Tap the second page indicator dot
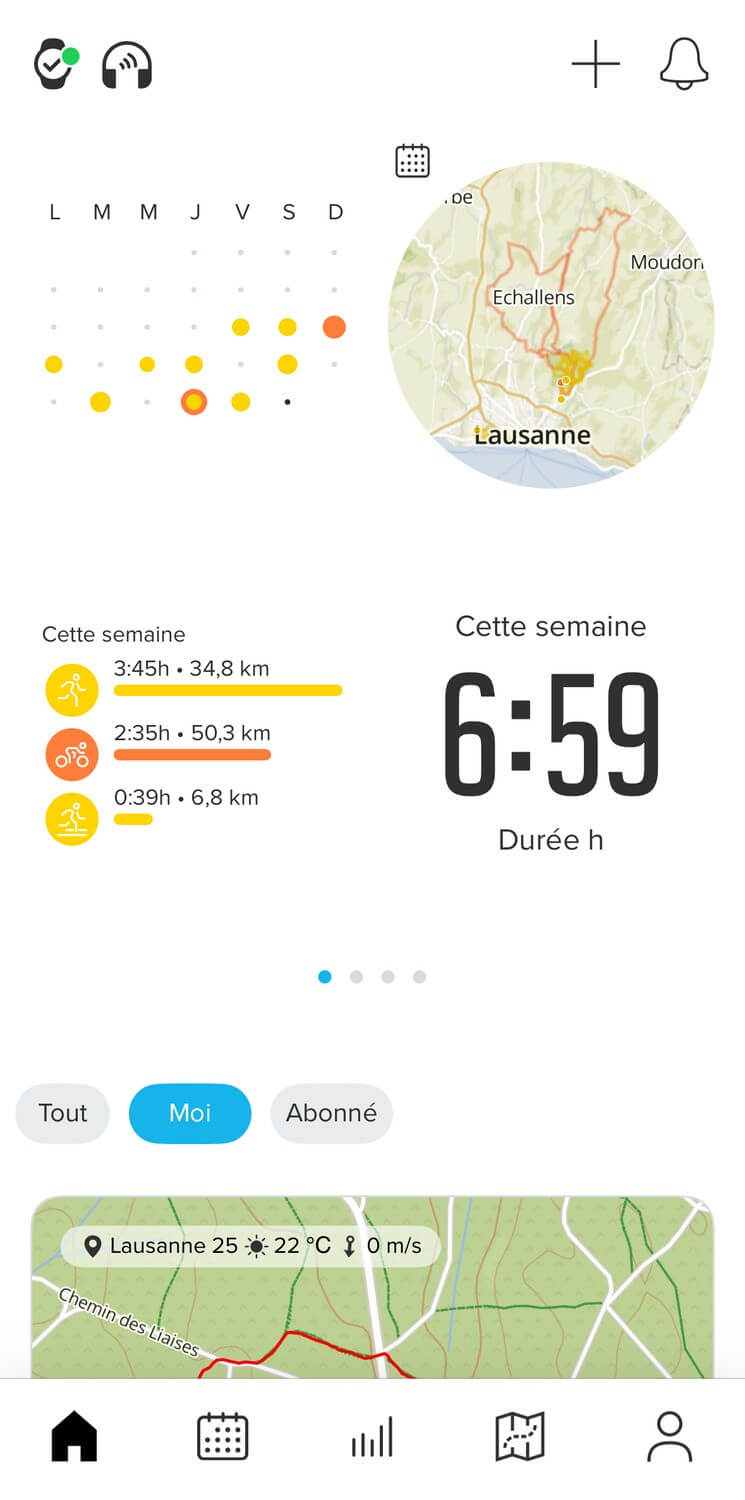The height and width of the screenshot is (1500, 745). point(356,977)
